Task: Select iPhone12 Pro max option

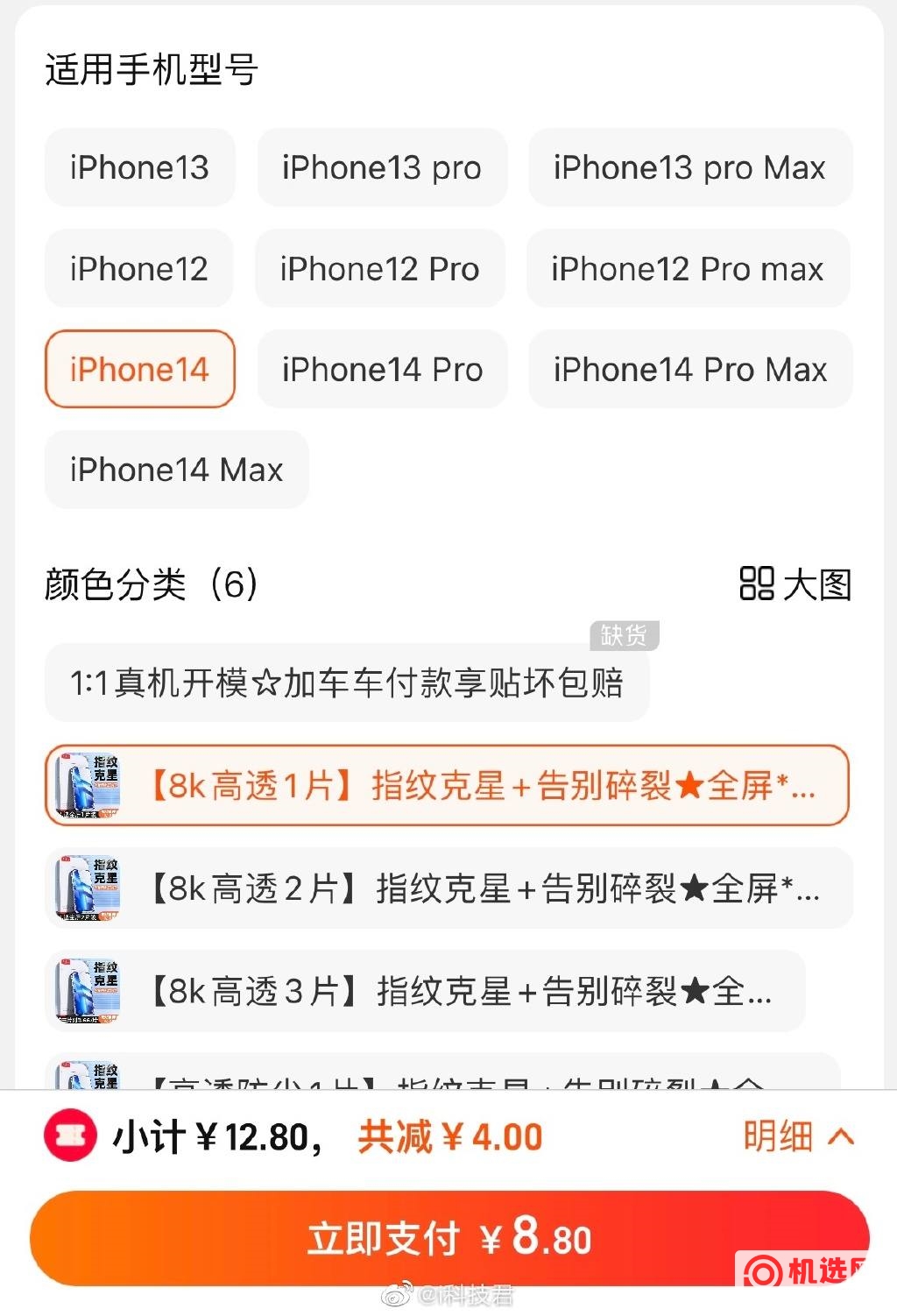Action: pos(688,268)
